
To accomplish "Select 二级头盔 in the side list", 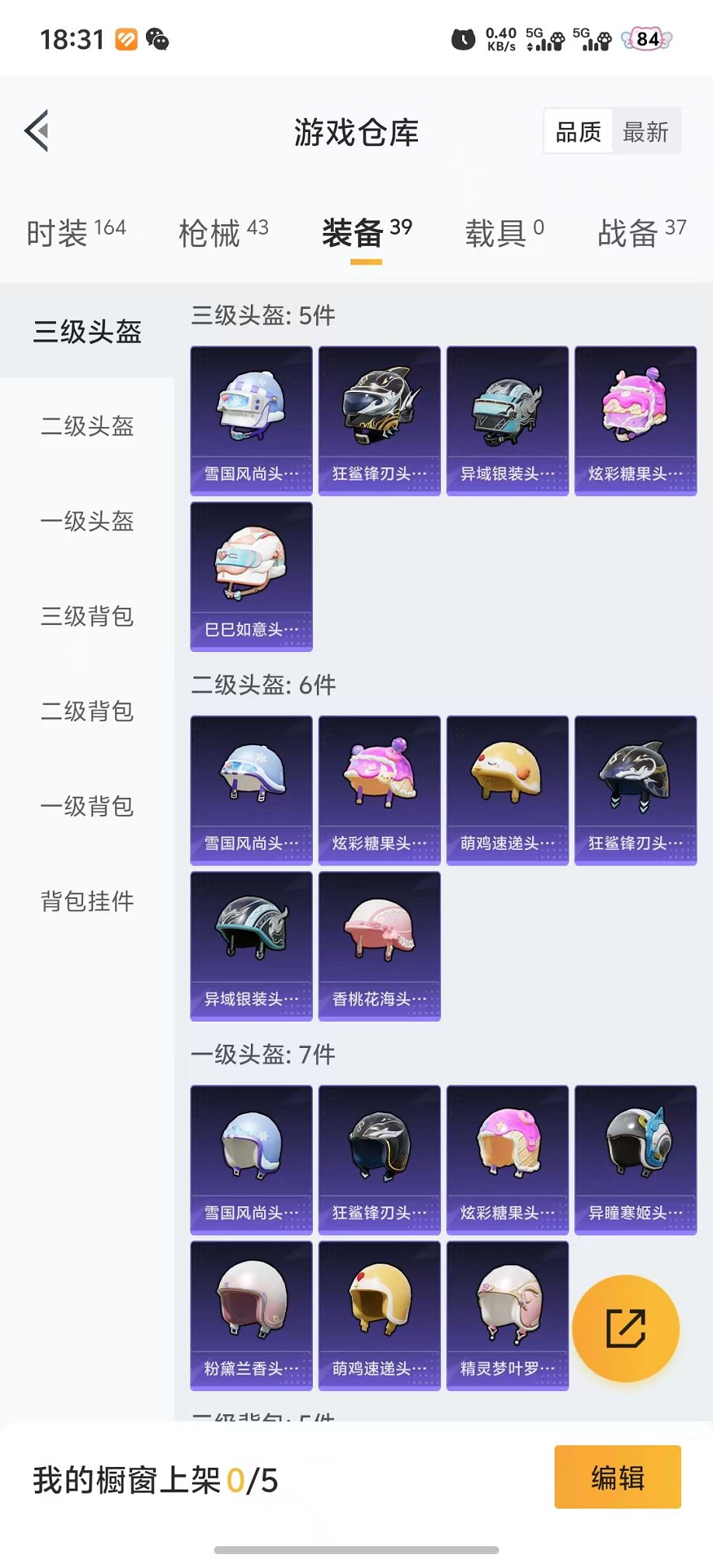I will (x=87, y=426).
